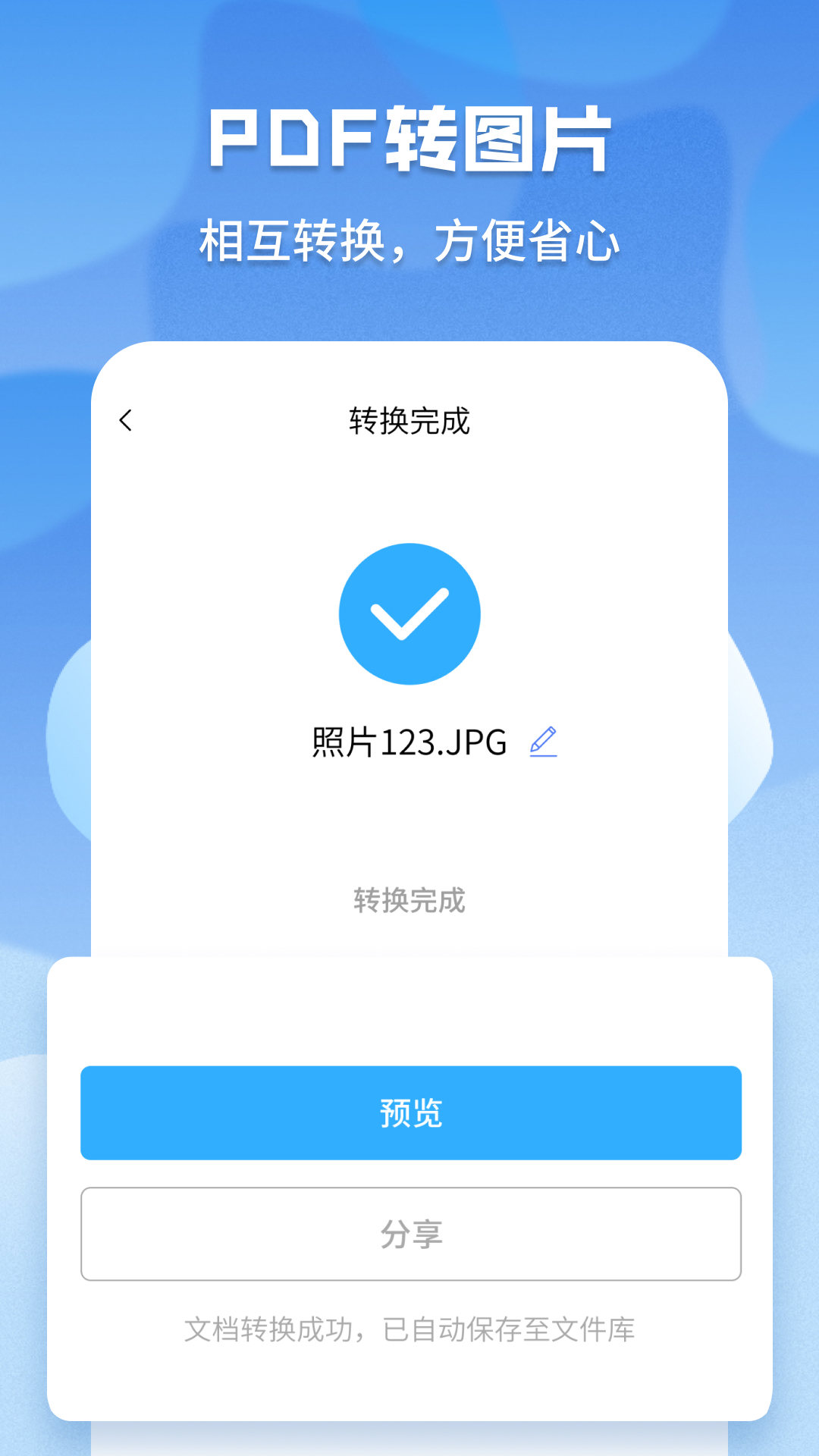Select the 转换完成 header title
Image resolution: width=819 pixels, height=1456 pixels.
(409, 422)
